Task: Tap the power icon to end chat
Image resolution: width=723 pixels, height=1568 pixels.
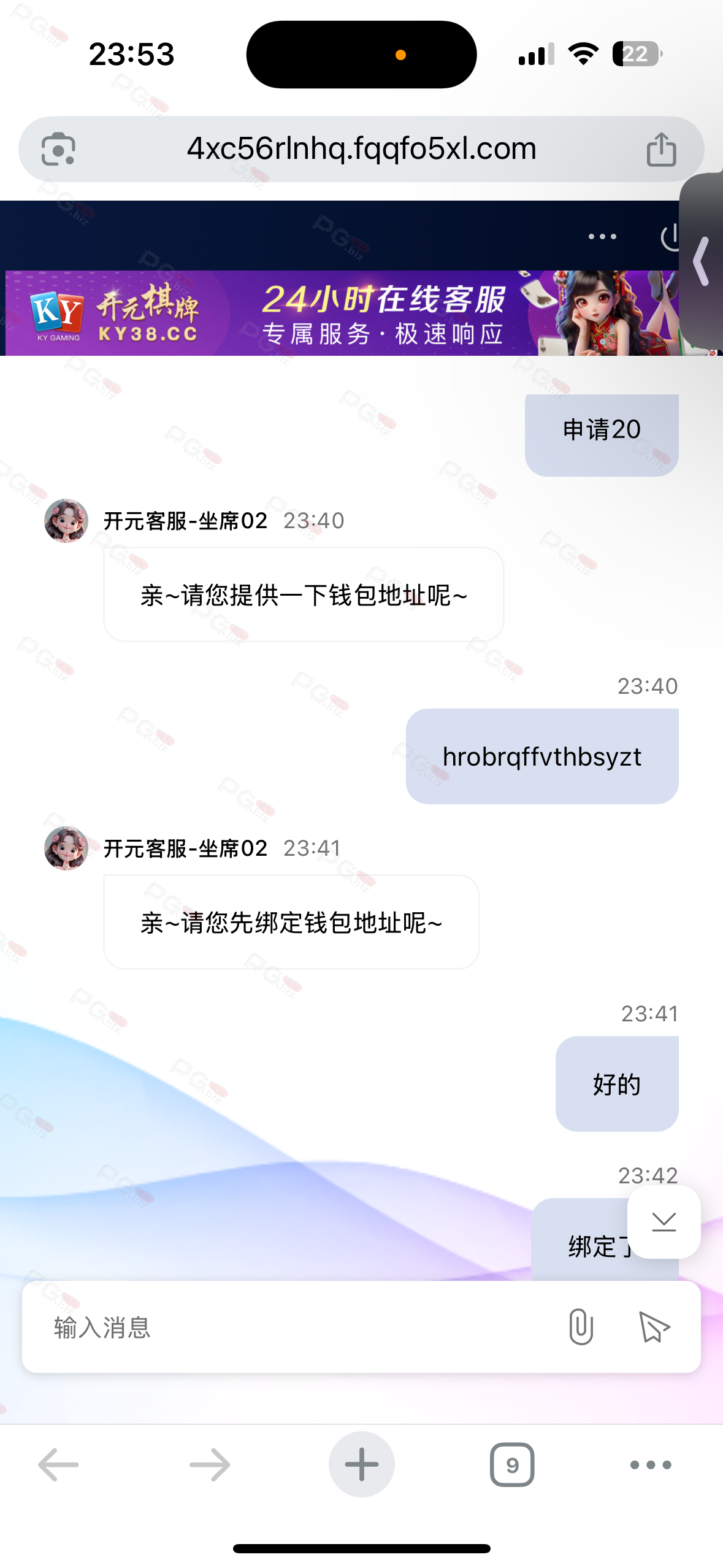Action: click(671, 237)
